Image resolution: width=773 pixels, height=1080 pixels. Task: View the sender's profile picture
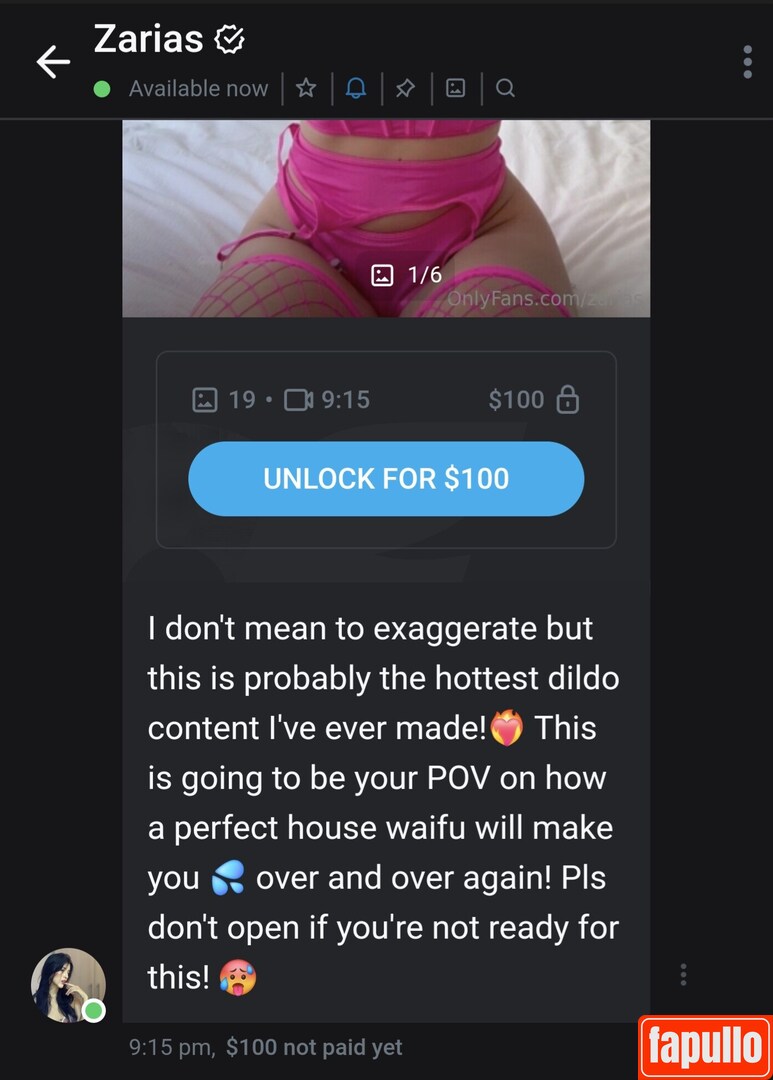(68, 984)
